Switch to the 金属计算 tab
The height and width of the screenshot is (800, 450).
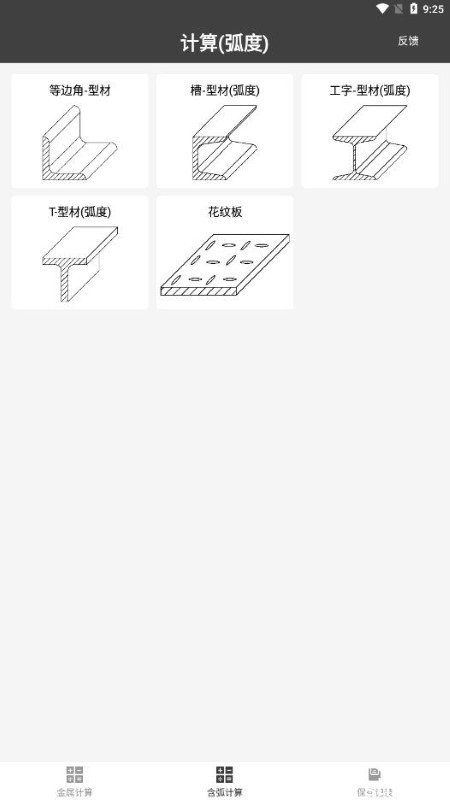pyautogui.click(x=74, y=781)
